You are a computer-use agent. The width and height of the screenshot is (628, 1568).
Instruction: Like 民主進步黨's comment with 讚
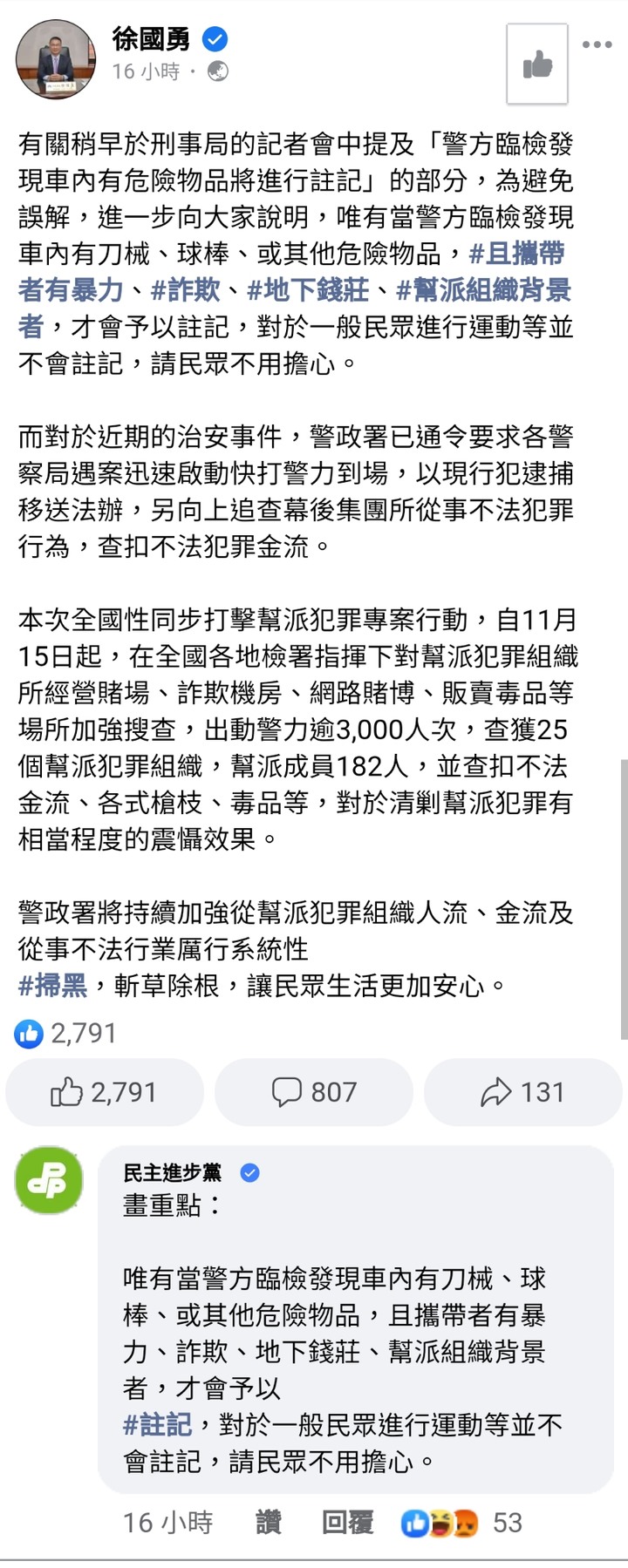click(x=268, y=1523)
